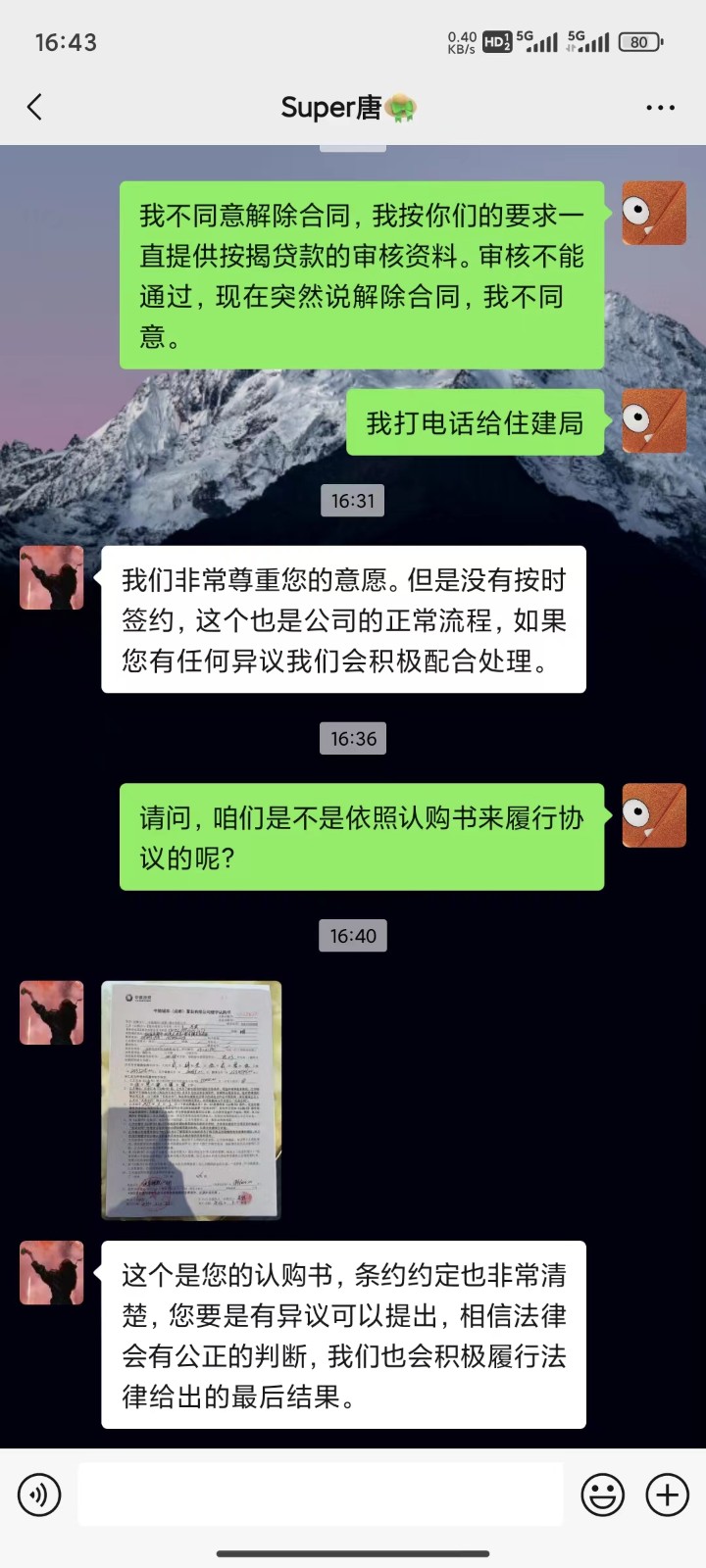Viewport: 706px width, 1568px height.
Task: Switch to voice message input
Action: point(39,1494)
